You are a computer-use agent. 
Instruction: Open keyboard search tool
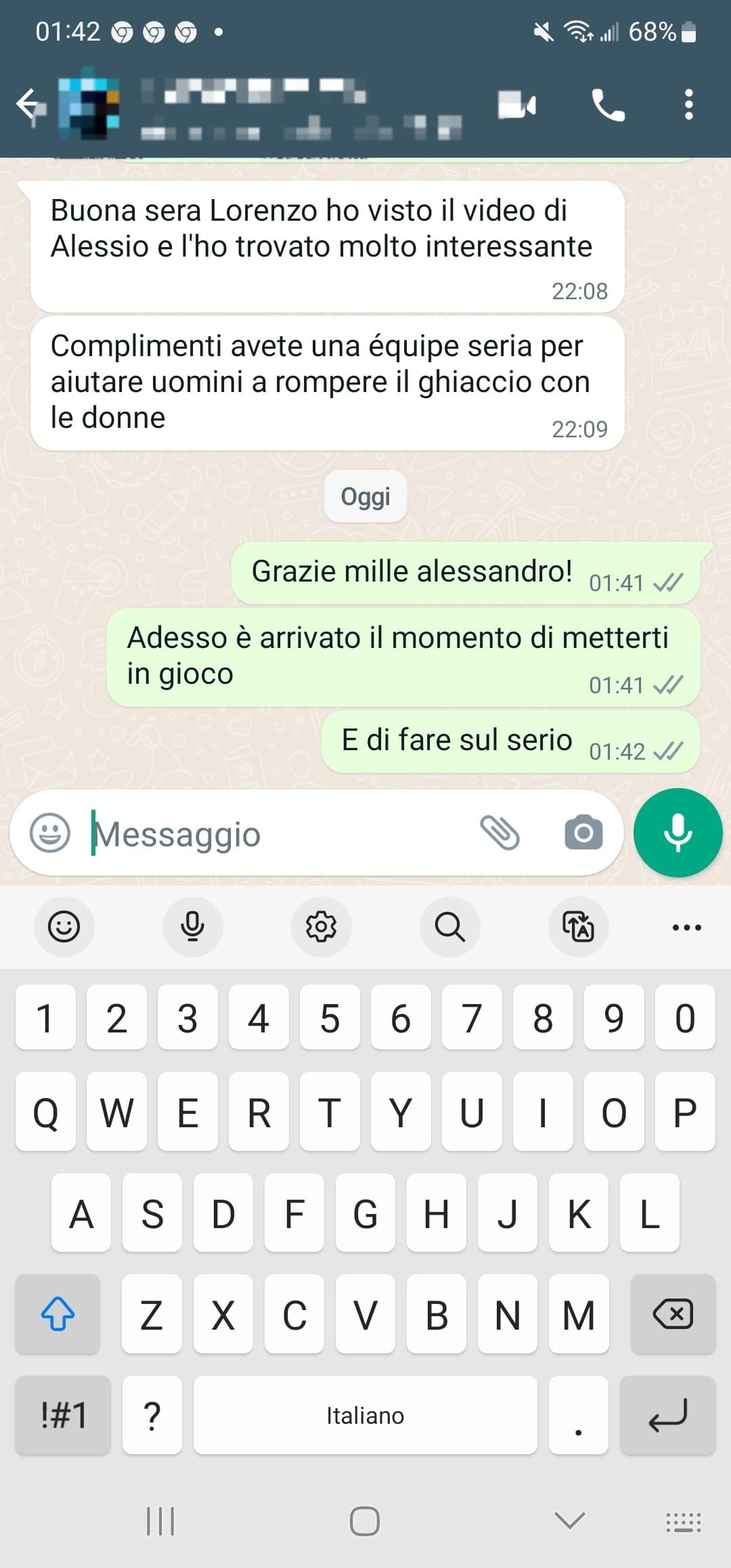(x=449, y=926)
